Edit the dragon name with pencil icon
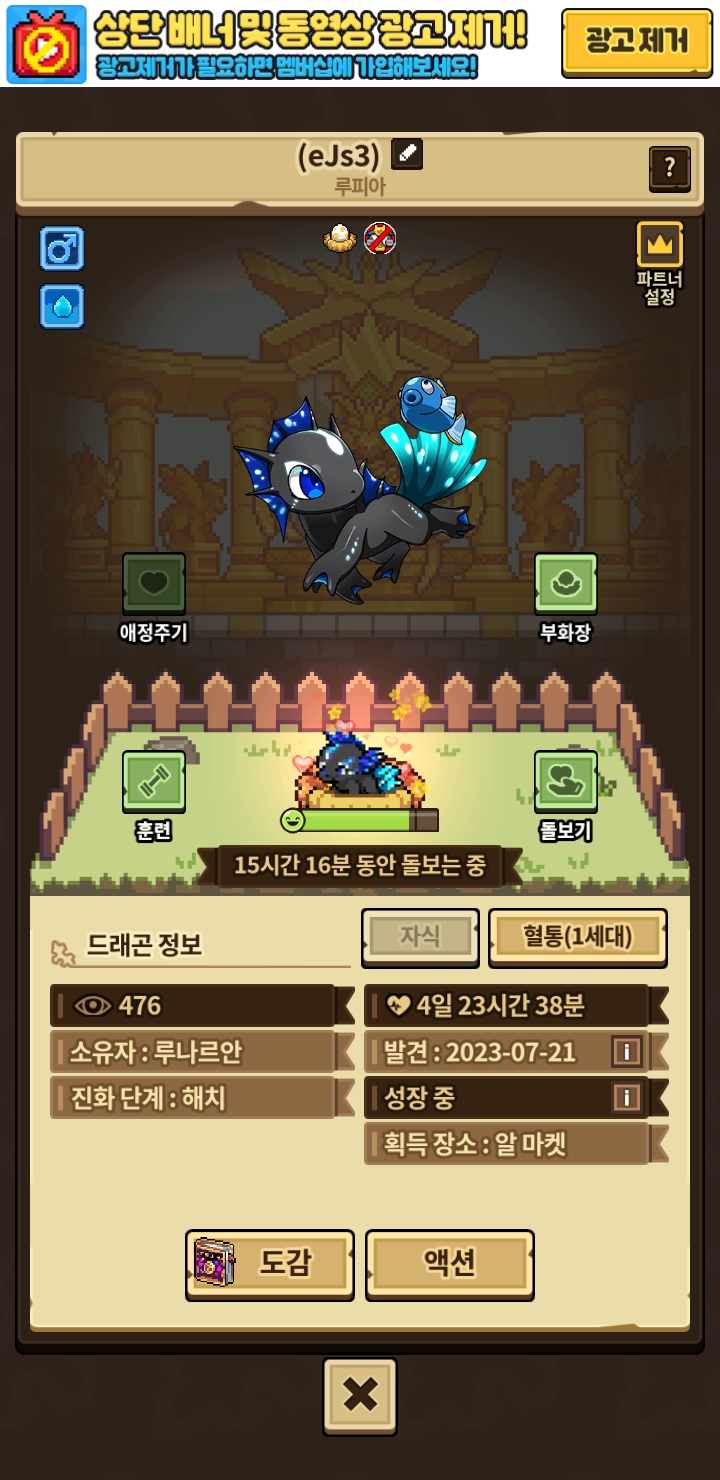This screenshot has width=720, height=1480. (x=406, y=155)
